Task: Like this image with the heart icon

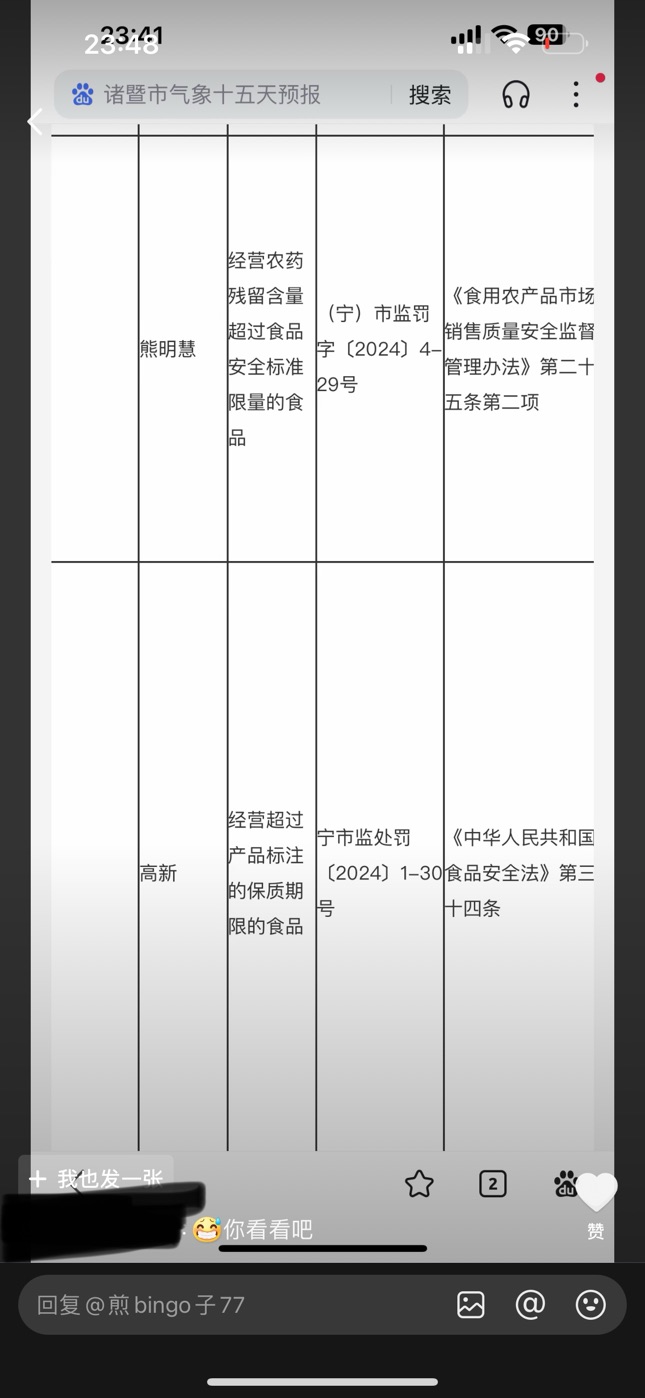Action: pyautogui.click(x=596, y=1193)
